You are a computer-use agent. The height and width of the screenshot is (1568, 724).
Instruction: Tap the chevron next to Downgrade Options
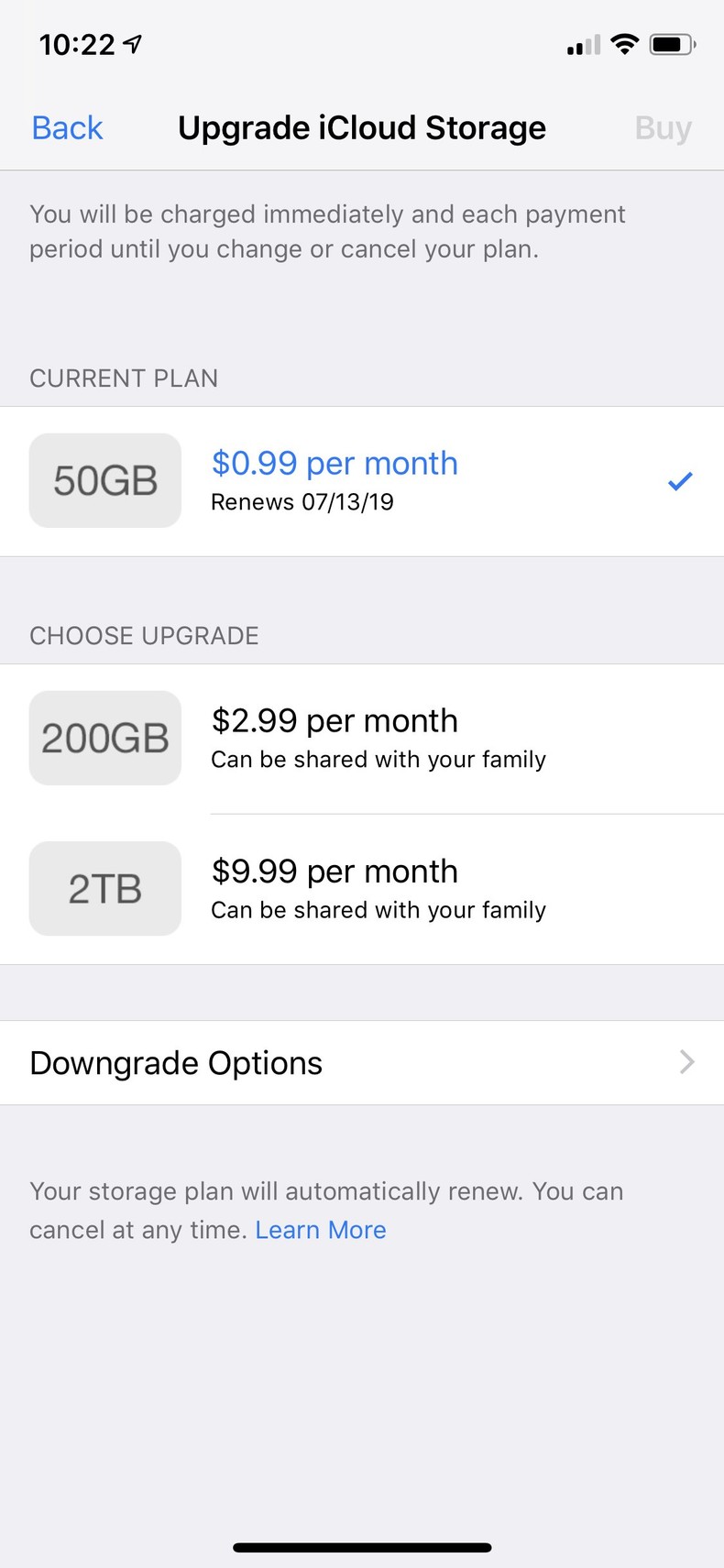pos(686,1062)
